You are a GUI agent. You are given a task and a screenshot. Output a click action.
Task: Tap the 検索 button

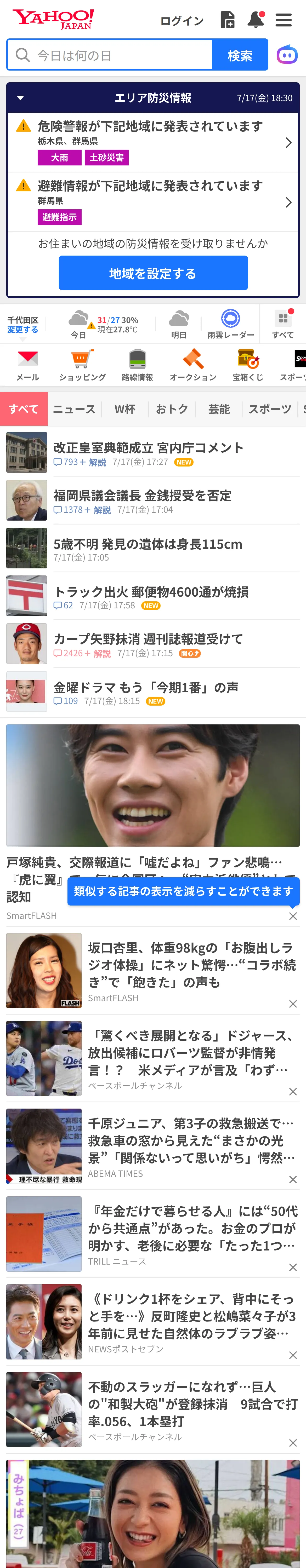(240, 55)
